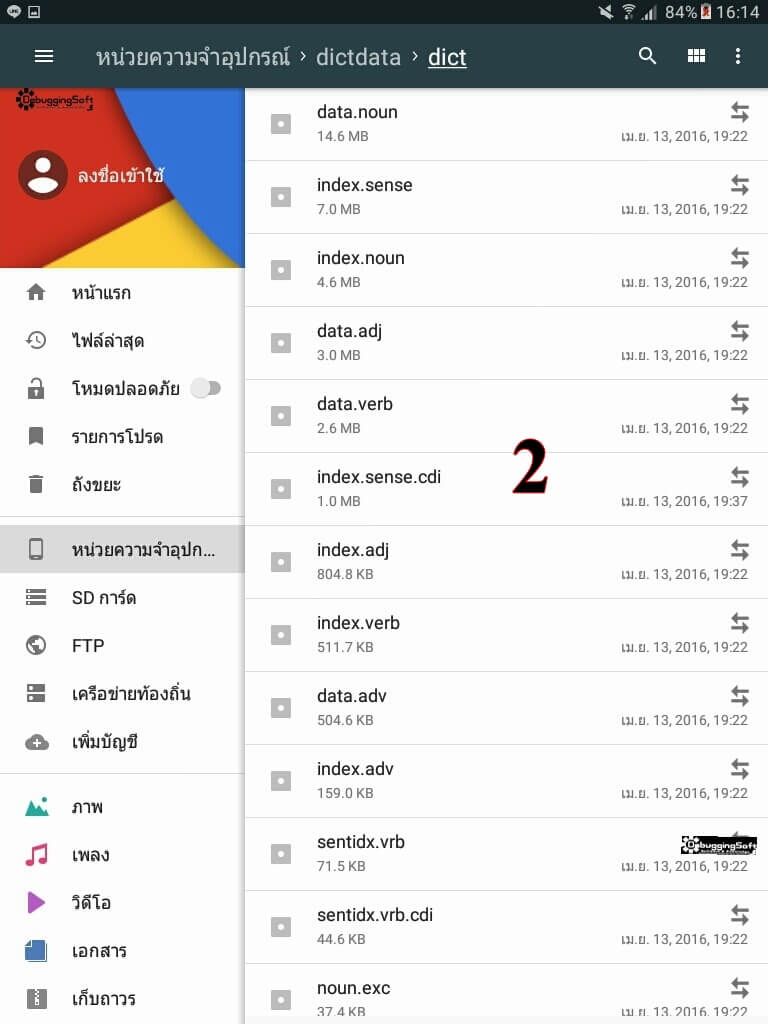Open เครือข่ายท้องถิ่น local network
Image resolution: width=768 pixels, height=1024 pixels.
coord(130,694)
